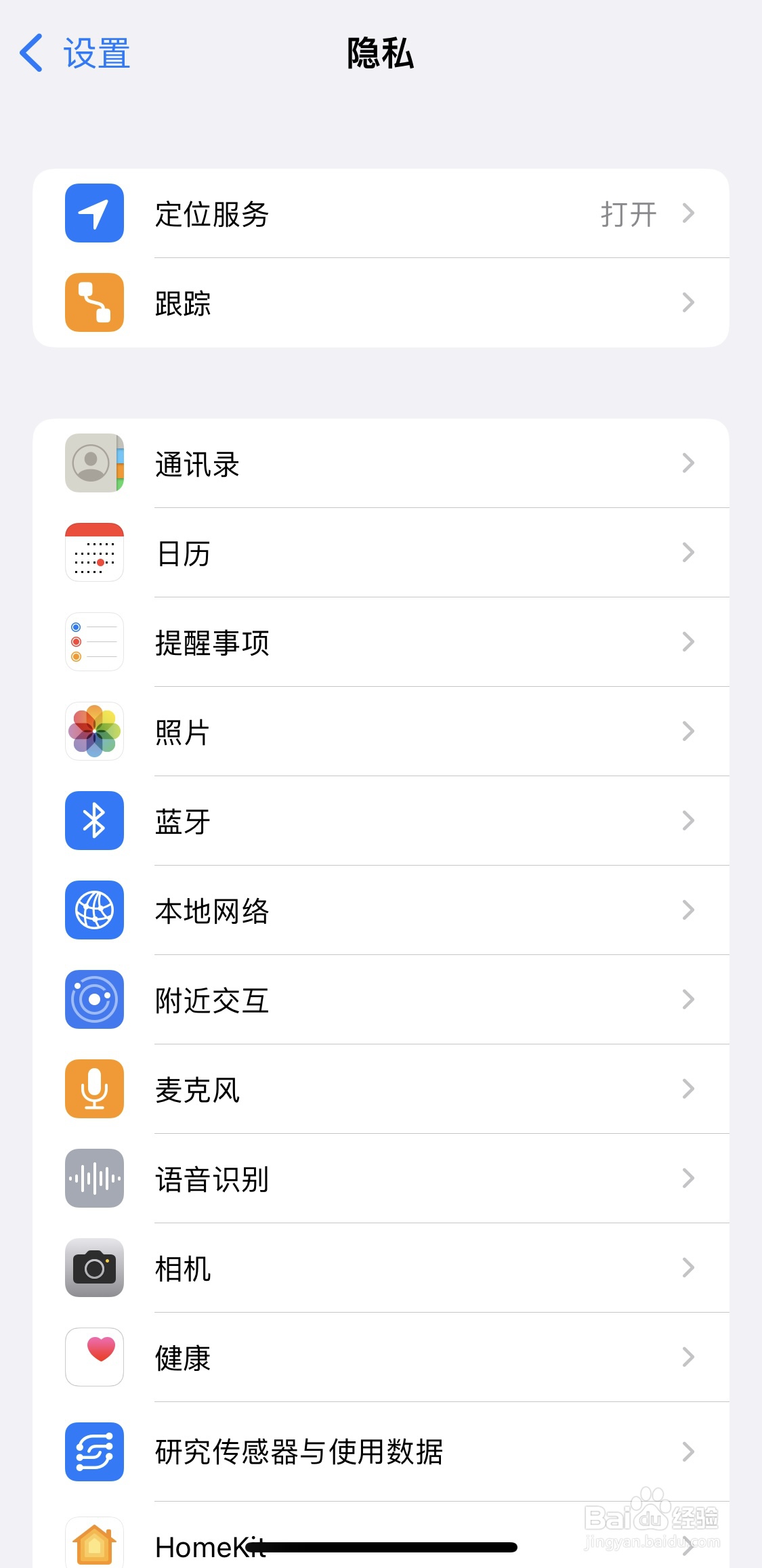Image resolution: width=762 pixels, height=1568 pixels.
Task: Open 麦克风 permissions
Action: (x=381, y=1089)
